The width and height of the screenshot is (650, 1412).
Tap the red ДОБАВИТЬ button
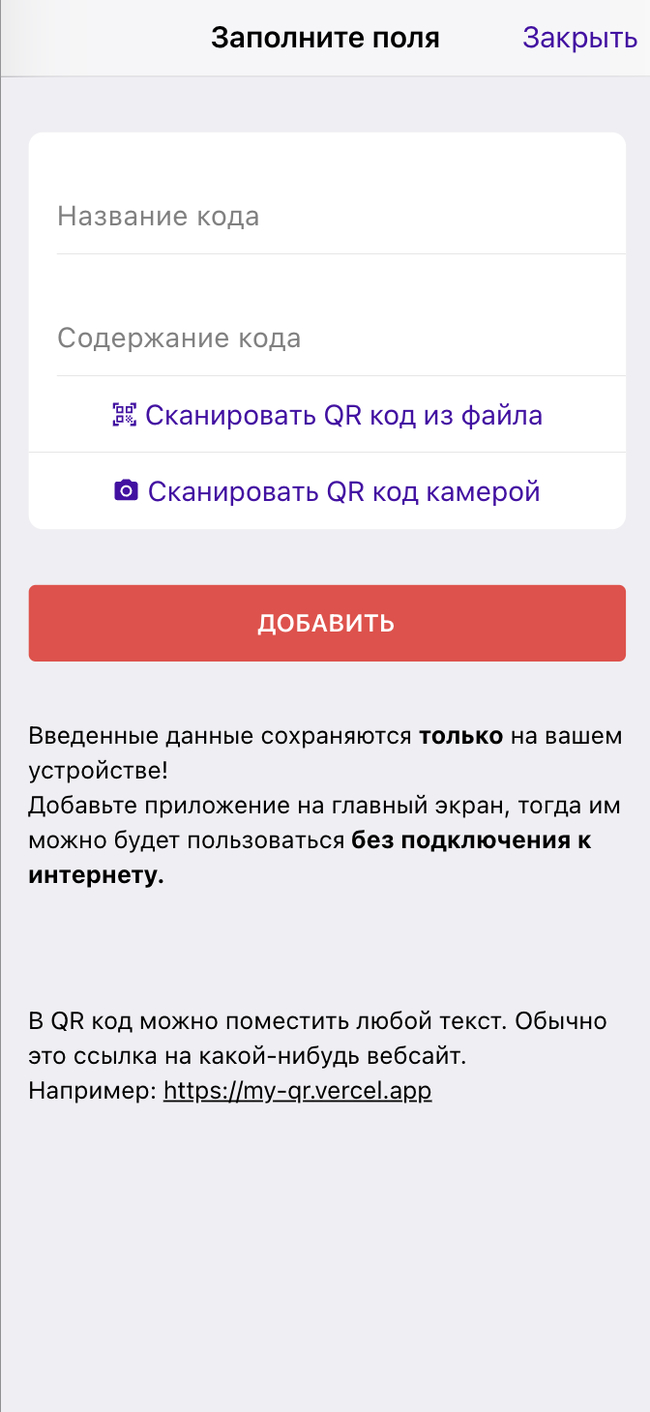(327, 623)
